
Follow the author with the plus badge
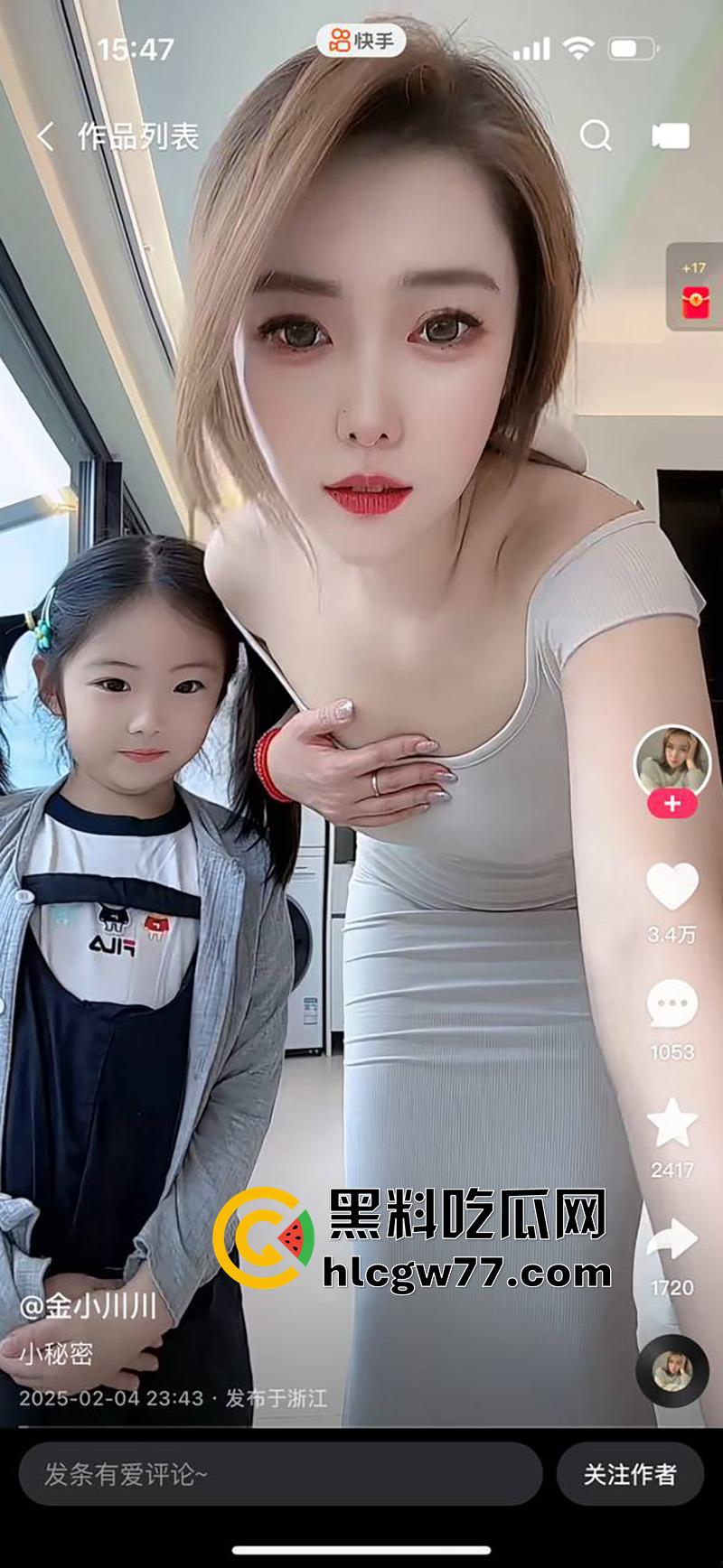pos(671,803)
